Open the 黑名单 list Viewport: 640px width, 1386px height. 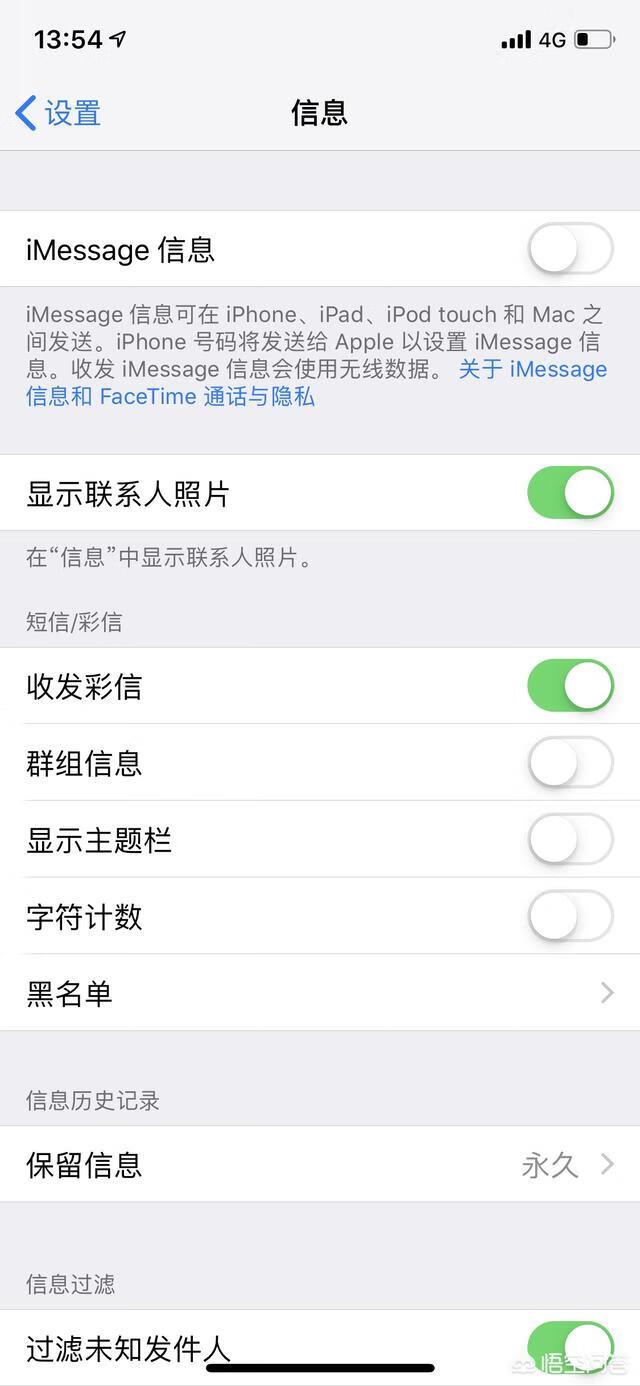tap(320, 993)
